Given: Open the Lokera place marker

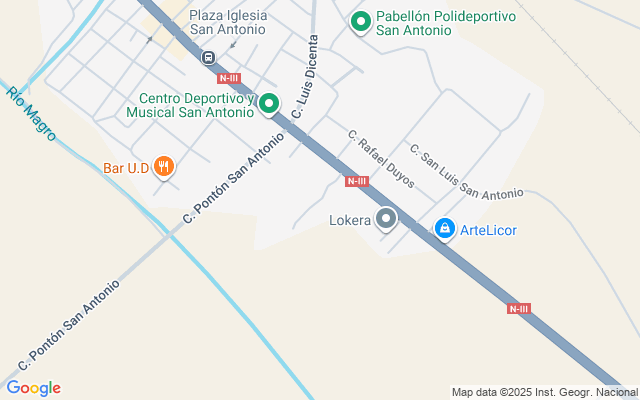Looking at the screenshot, I should coord(386,219).
